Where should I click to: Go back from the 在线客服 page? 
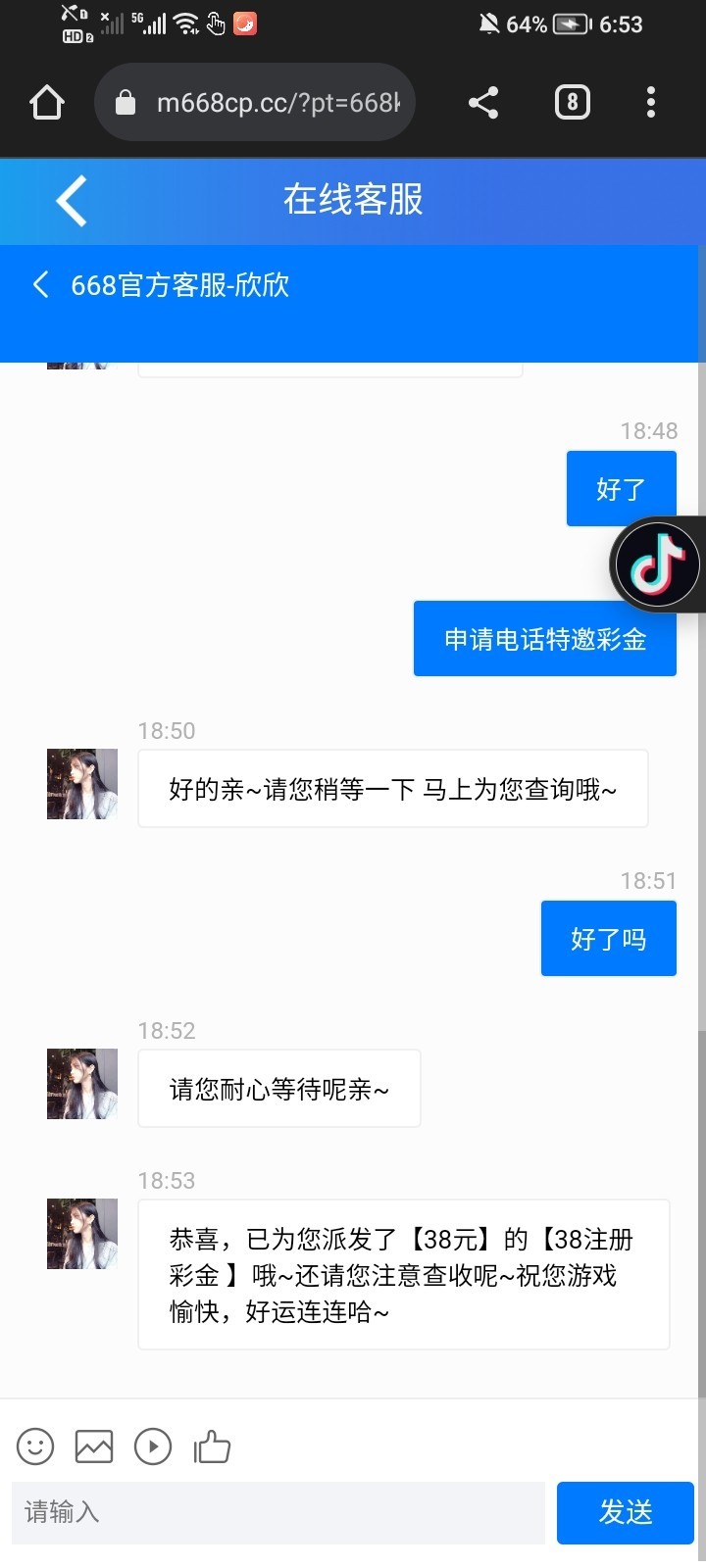(x=72, y=201)
